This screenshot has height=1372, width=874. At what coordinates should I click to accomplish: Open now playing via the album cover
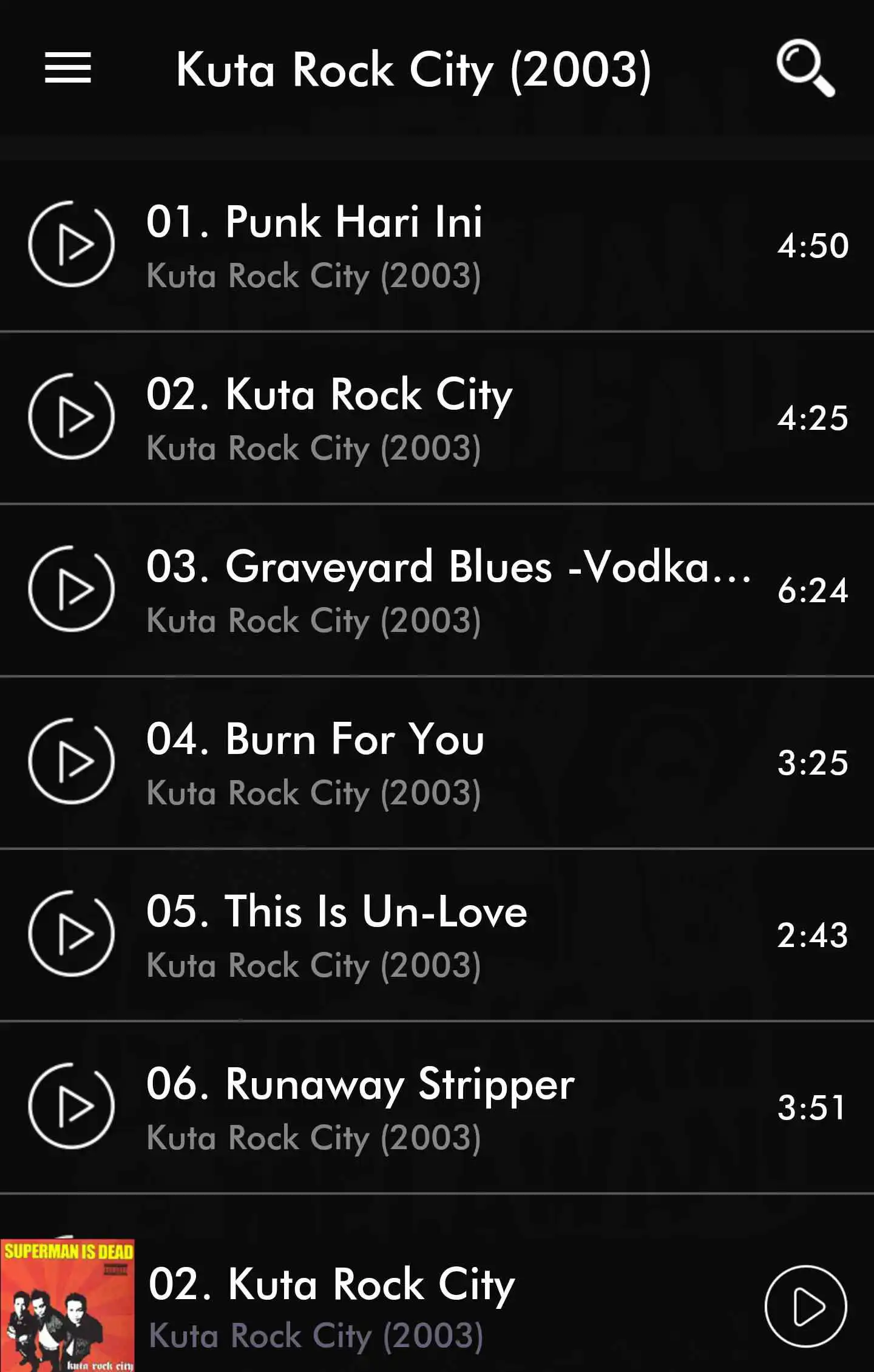click(x=67, y=1305)
